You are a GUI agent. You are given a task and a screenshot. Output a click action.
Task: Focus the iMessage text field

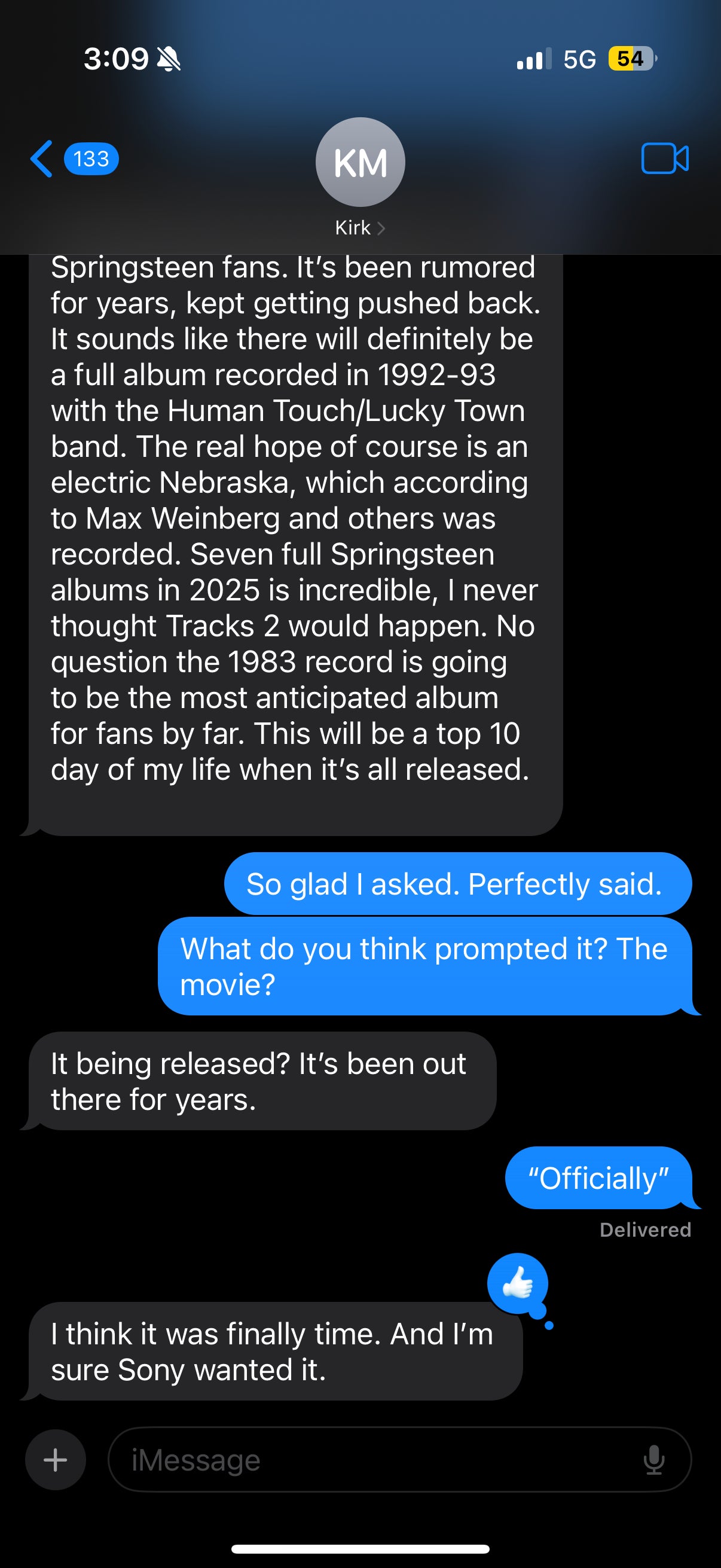377,1460
